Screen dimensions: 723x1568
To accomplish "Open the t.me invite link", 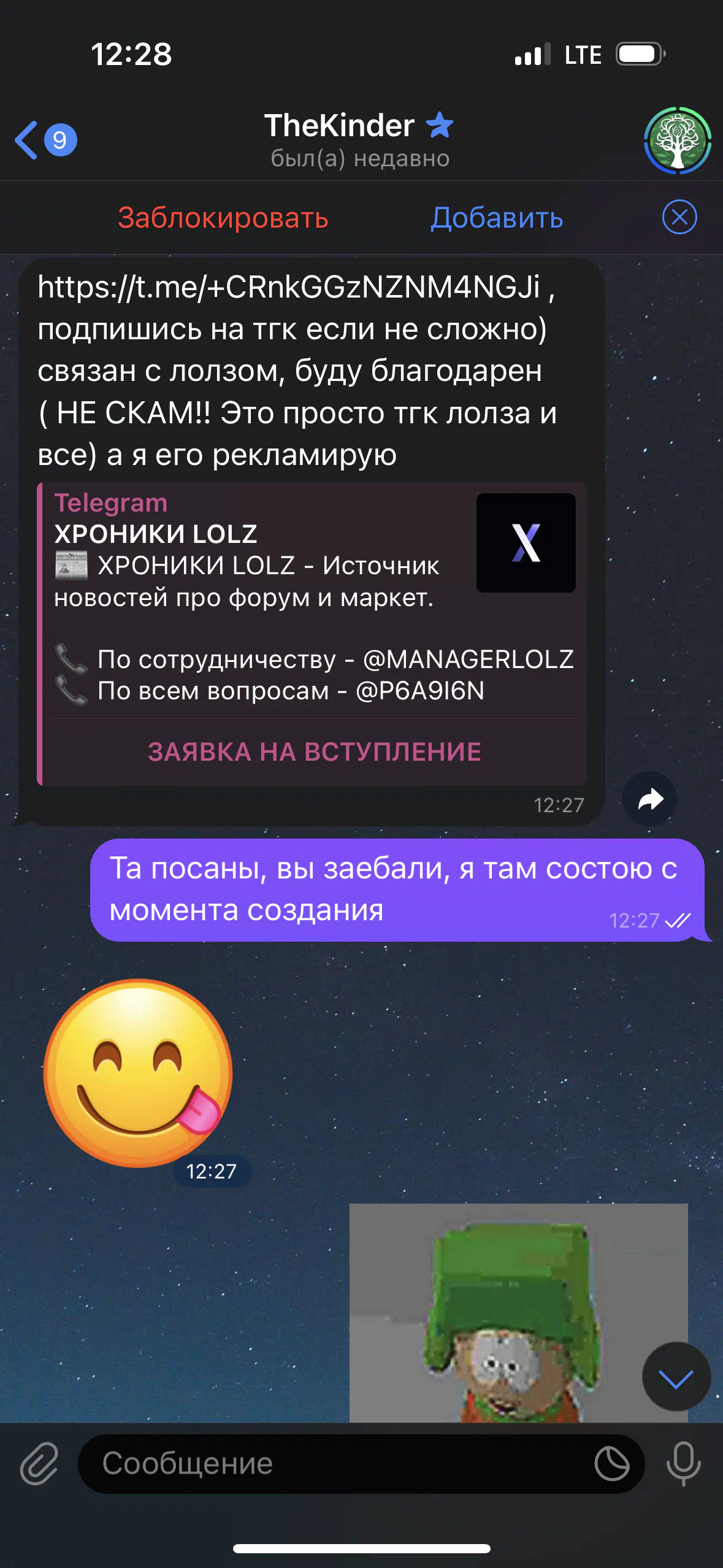I will [x=289, y=286].
